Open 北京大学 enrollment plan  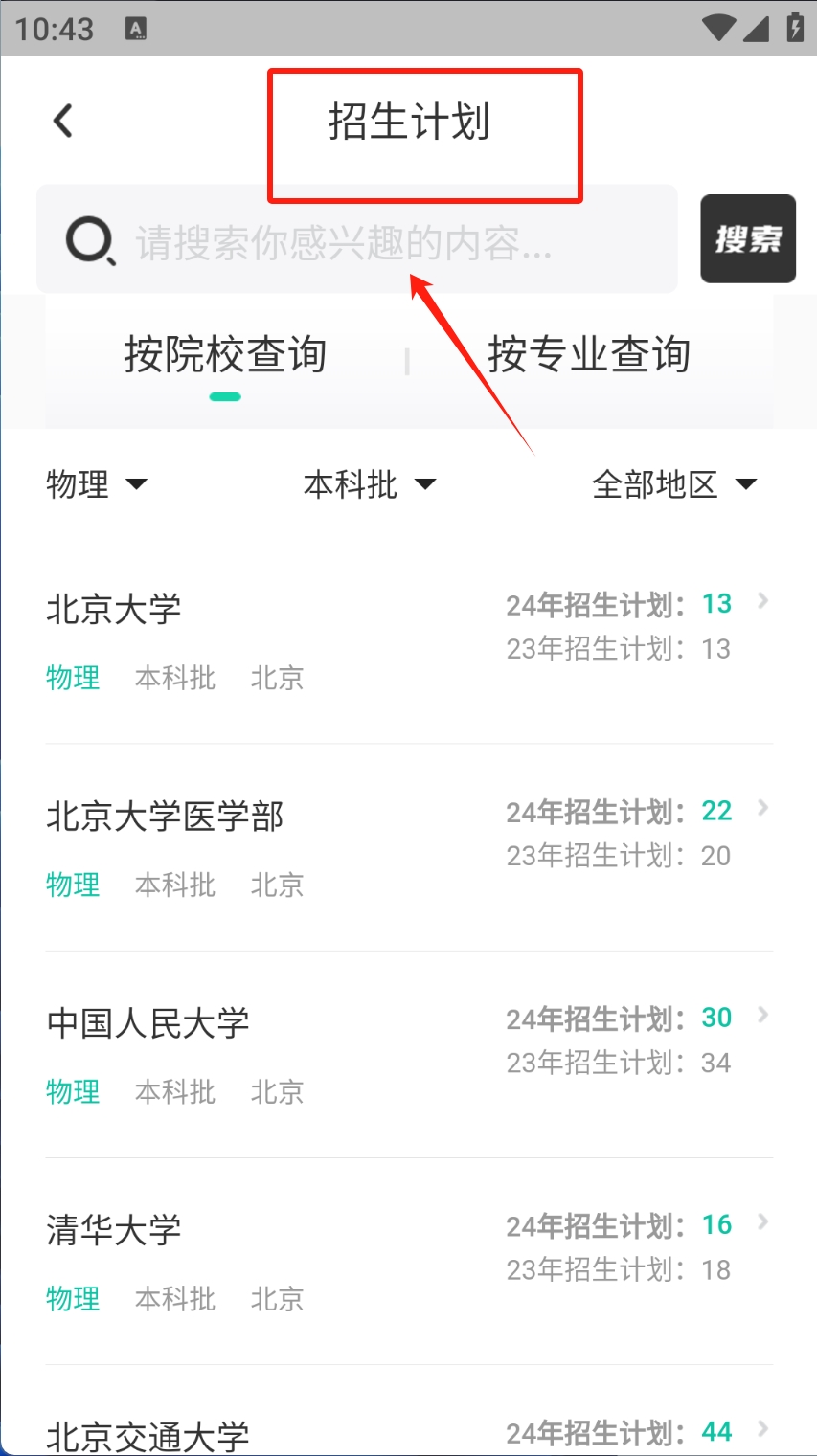(409, 639)
